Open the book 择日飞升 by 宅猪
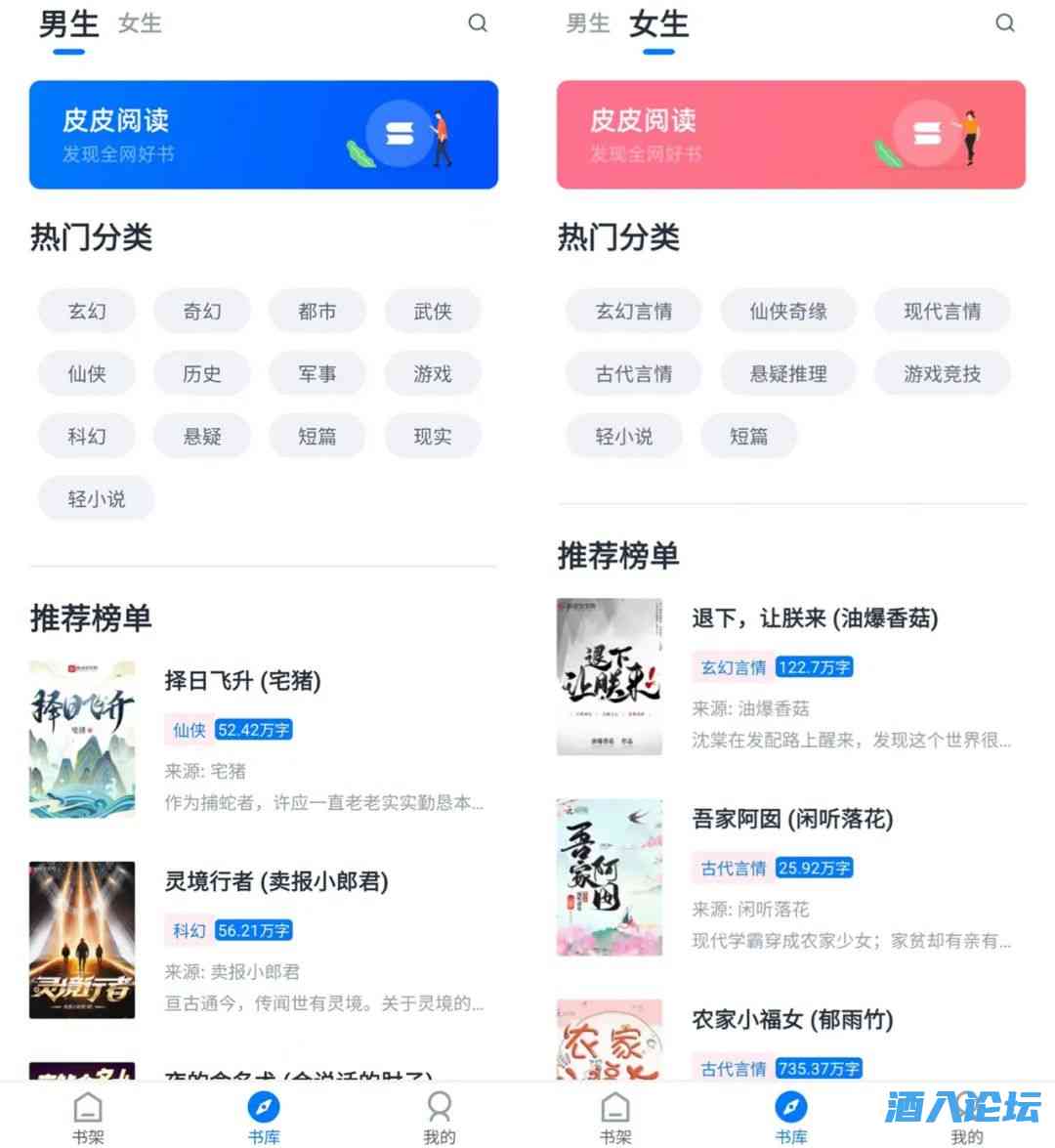The width and height of the screenshot is (1055, 1148). click(x=243, y=681)
